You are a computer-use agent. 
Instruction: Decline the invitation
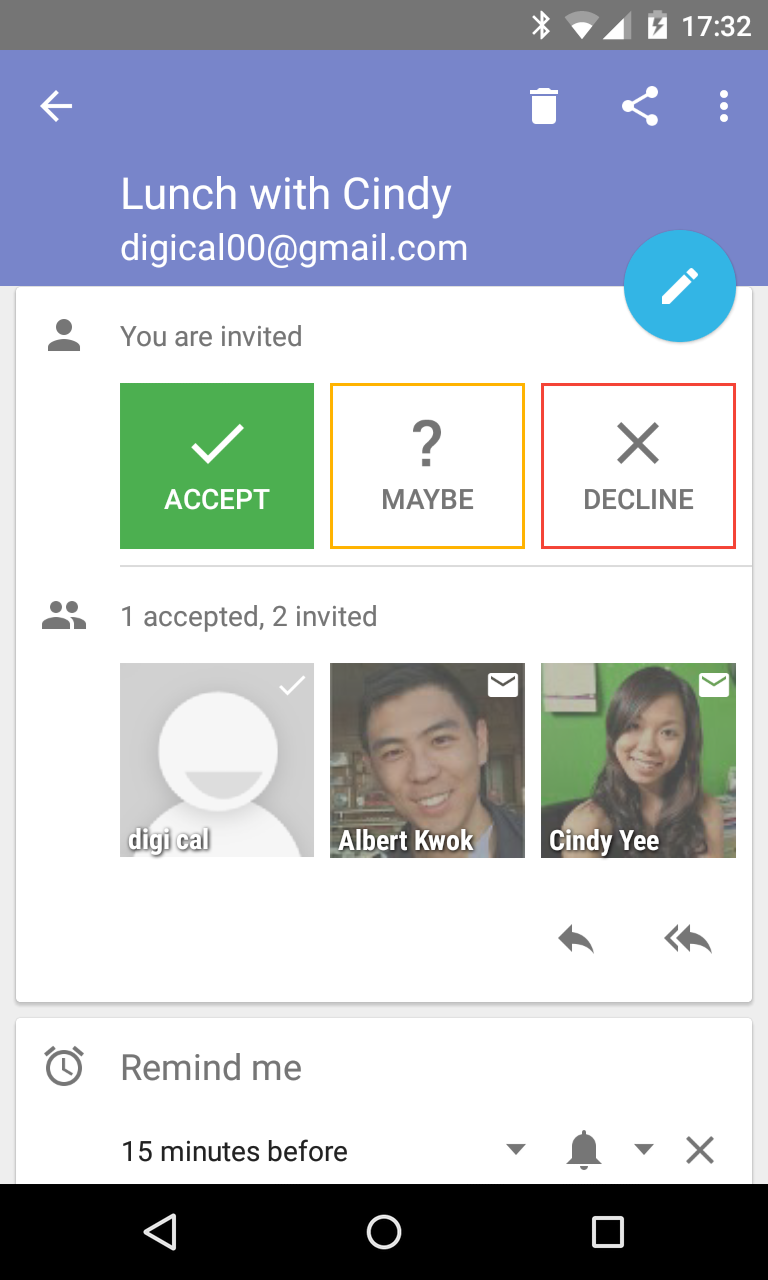coord(638,466)
